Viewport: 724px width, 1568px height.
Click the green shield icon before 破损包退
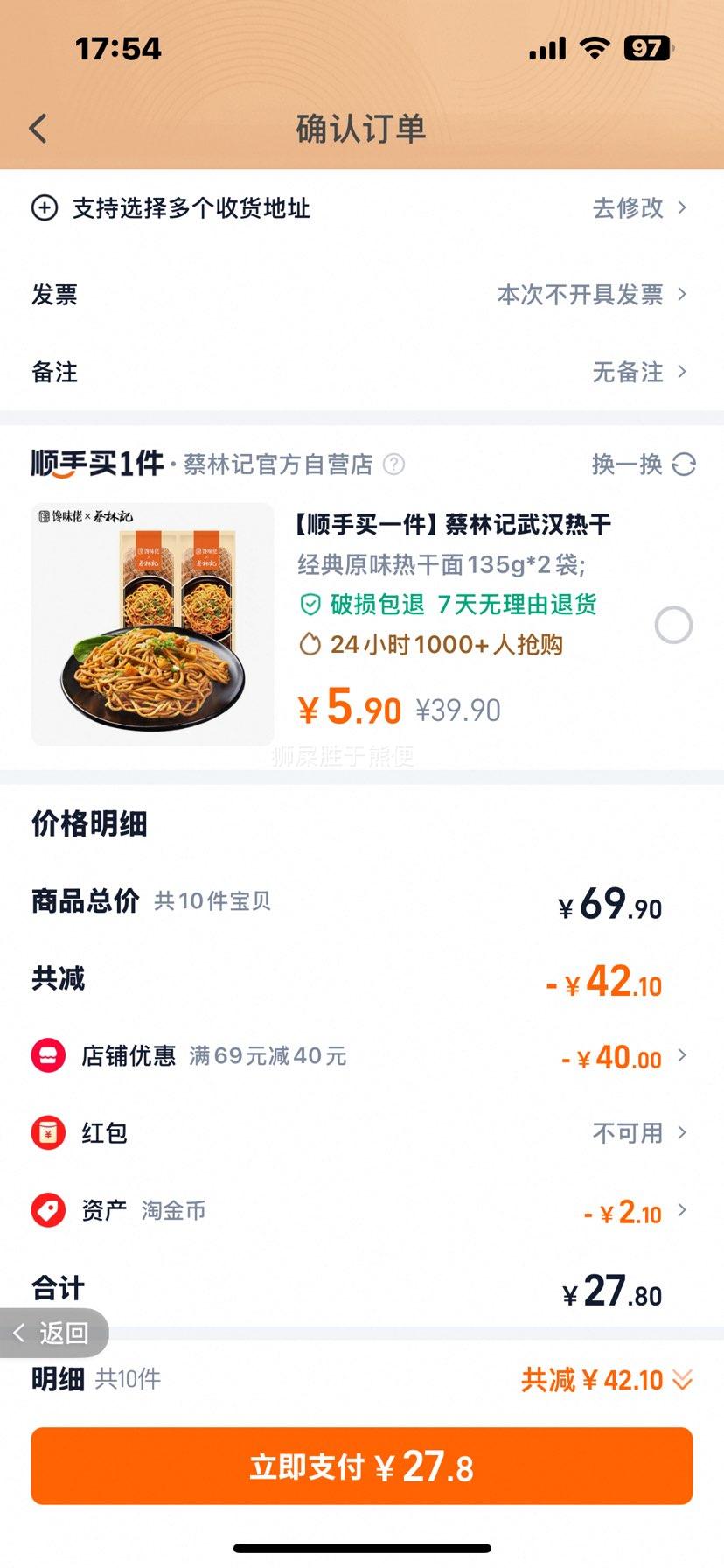click(x=309, y=605)
